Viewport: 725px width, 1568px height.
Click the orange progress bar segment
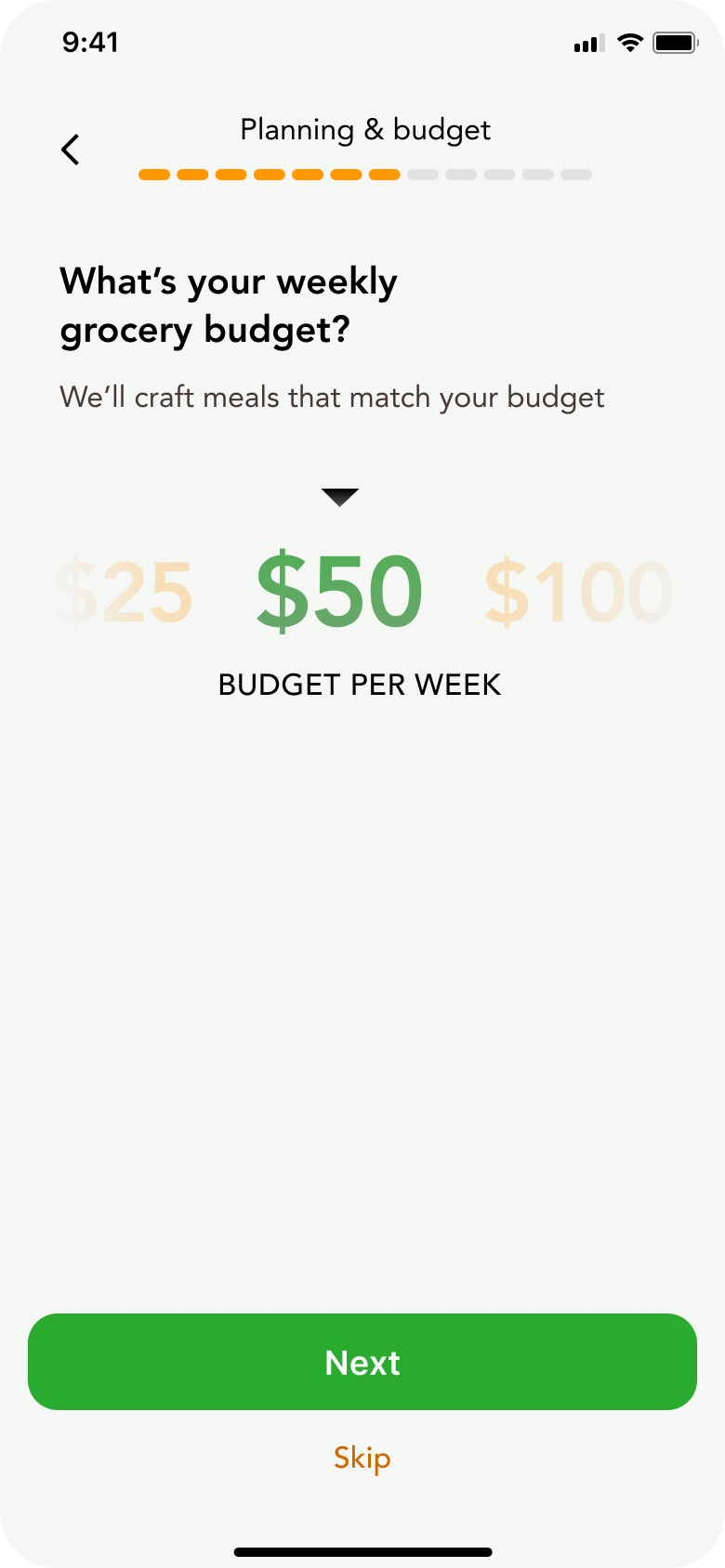(x=268, y=175)
